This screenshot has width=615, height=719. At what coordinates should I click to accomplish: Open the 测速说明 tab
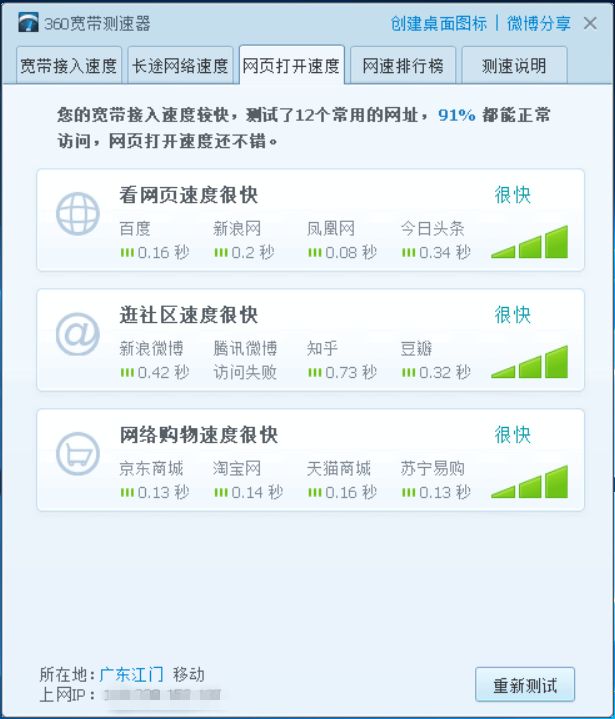[514, 66]
